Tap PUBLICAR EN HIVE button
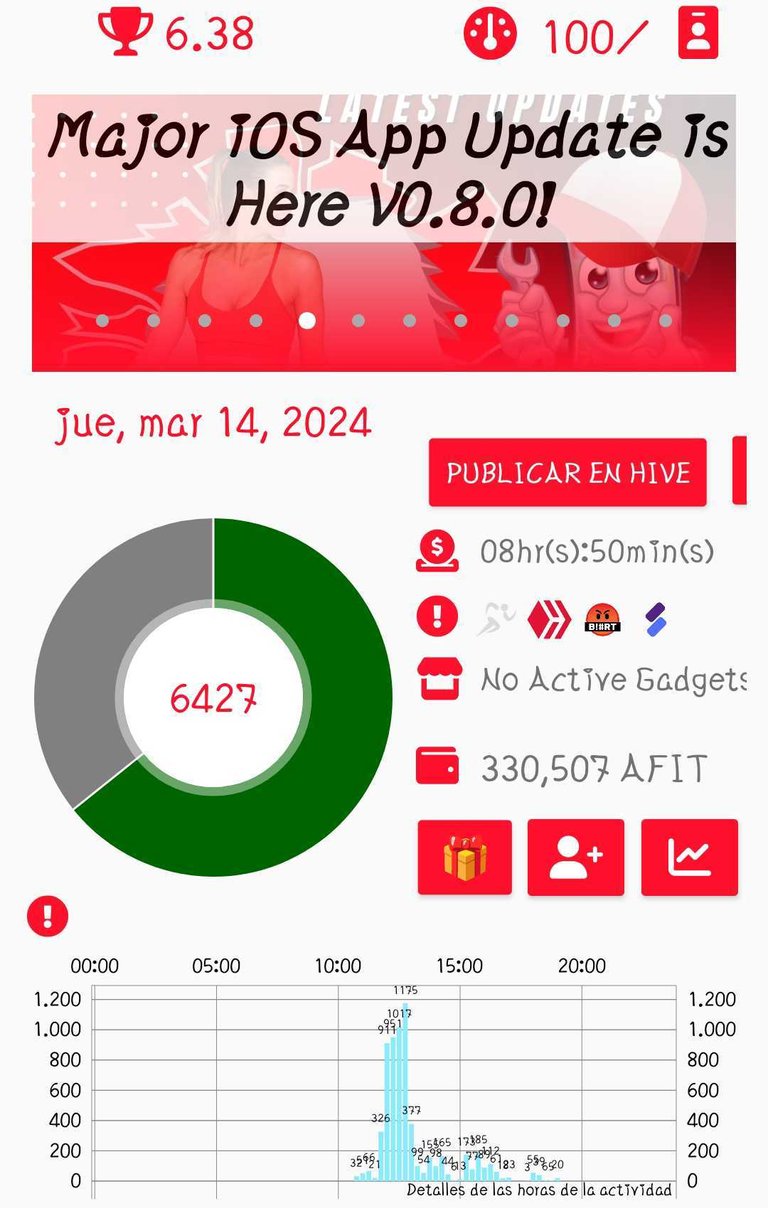 568,472
